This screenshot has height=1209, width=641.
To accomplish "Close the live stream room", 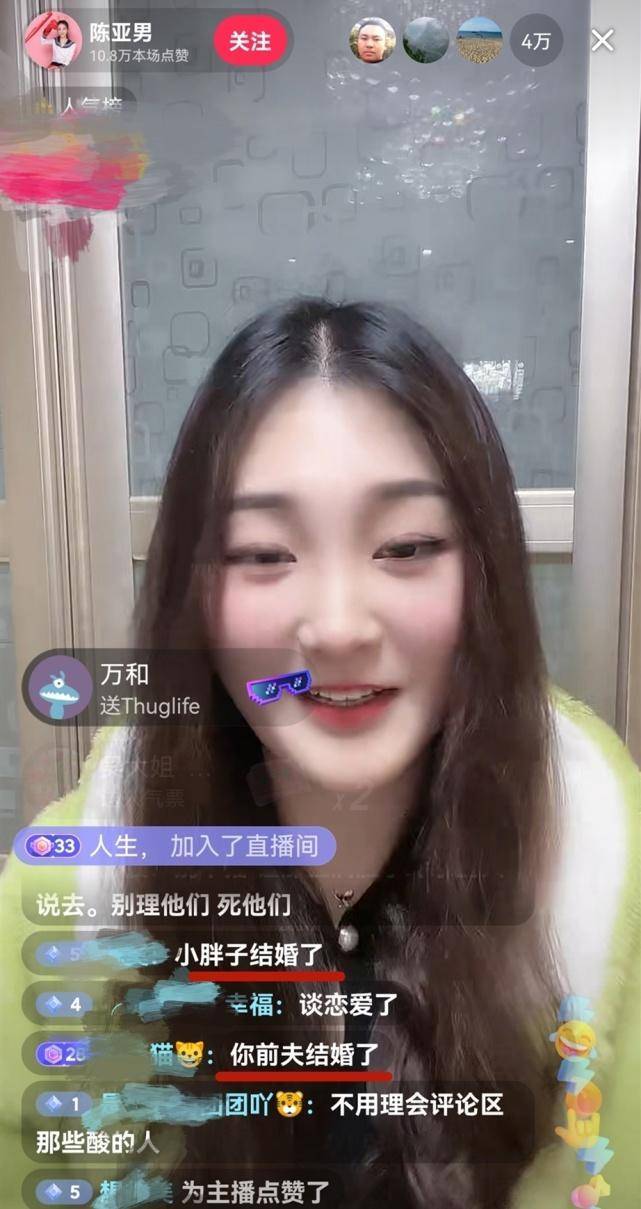I will point(602,40).
